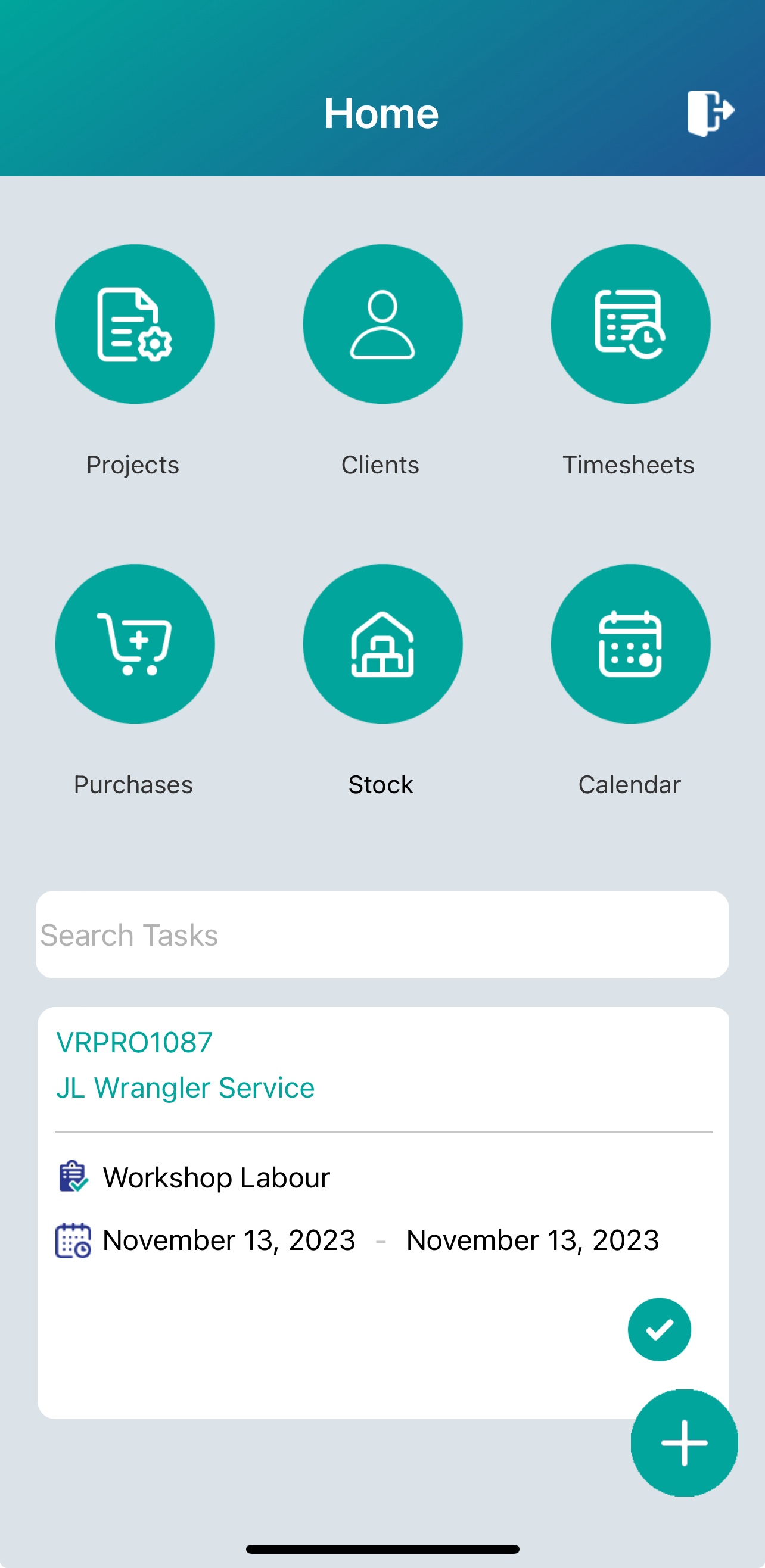Tap the home indicator bar at bottom
The image size is (765, 1568).
click(x=382, y=1547)
